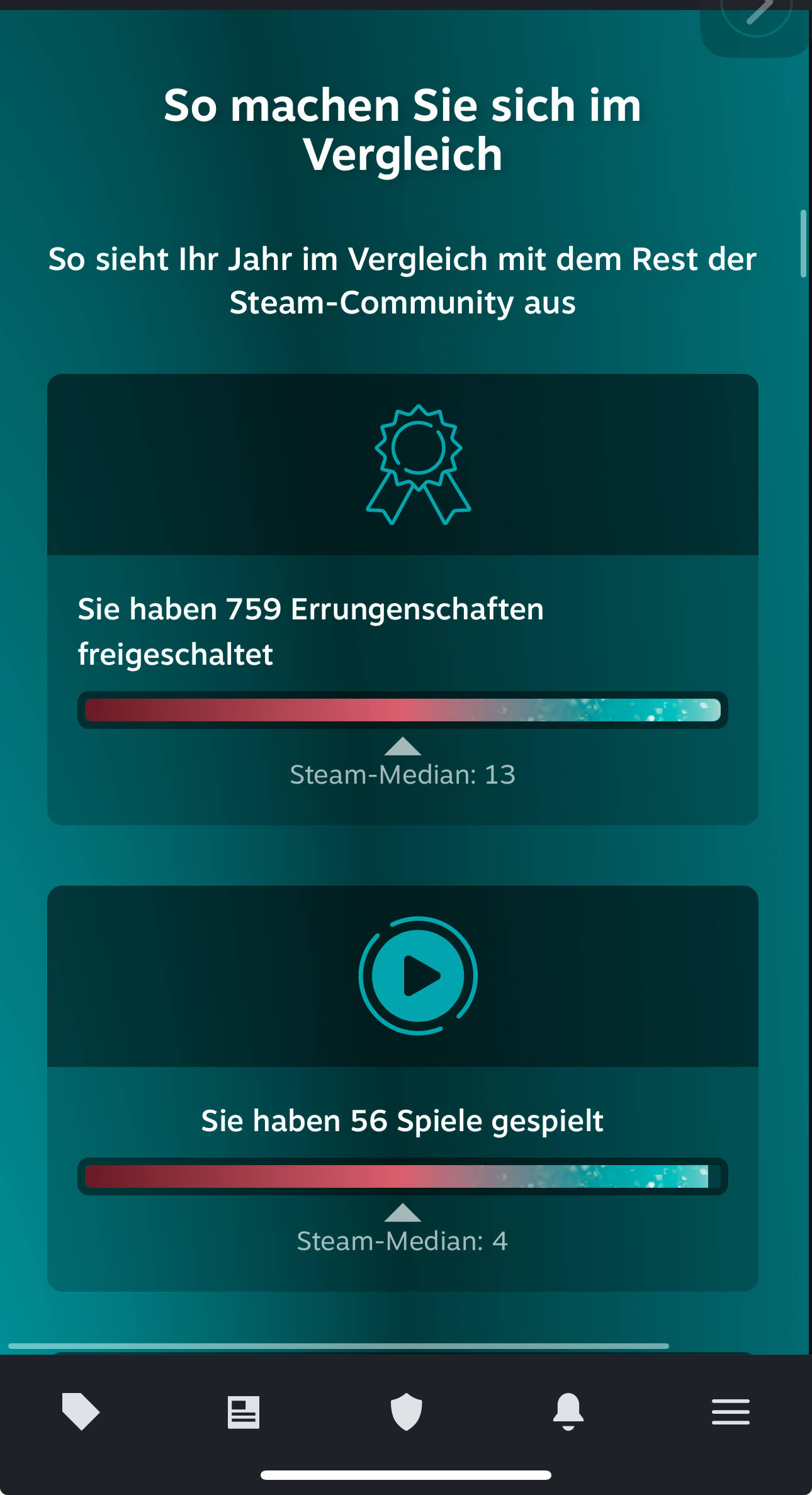Open the Steam Guard shield tab
812x1495 pixels.
pos(406,1411)
